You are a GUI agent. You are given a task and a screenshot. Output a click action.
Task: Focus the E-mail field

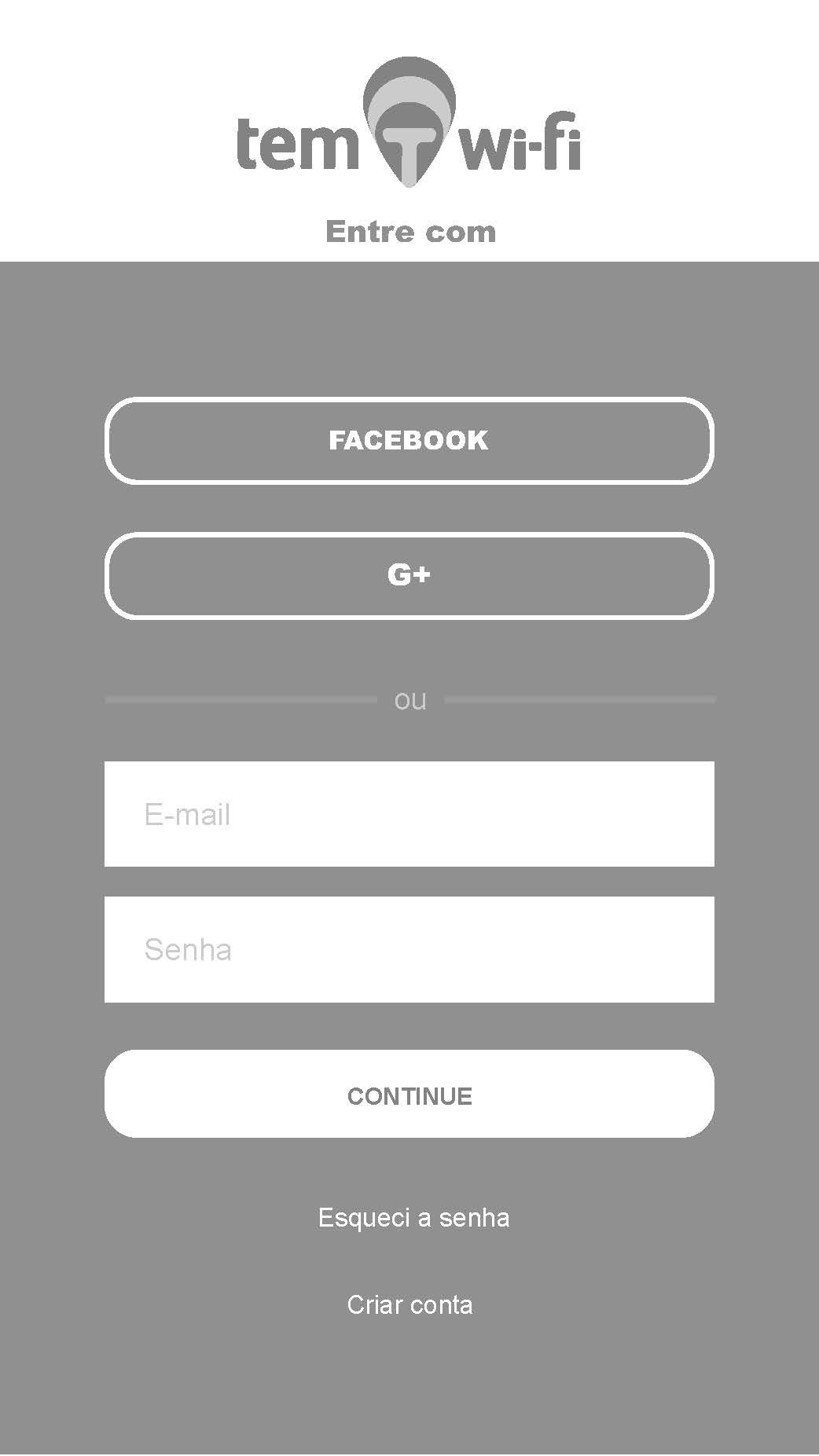point(409,814)
